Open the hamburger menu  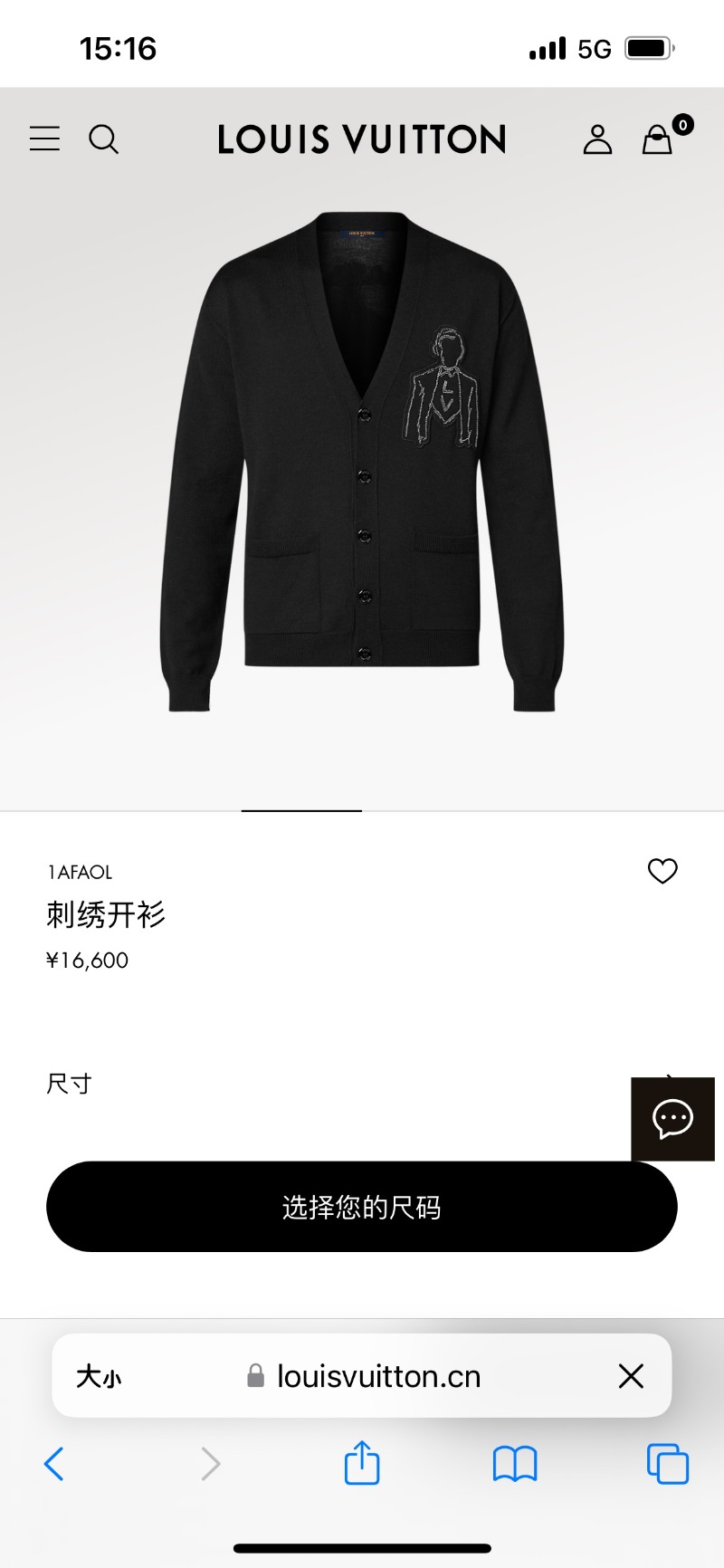pos(44,139)
